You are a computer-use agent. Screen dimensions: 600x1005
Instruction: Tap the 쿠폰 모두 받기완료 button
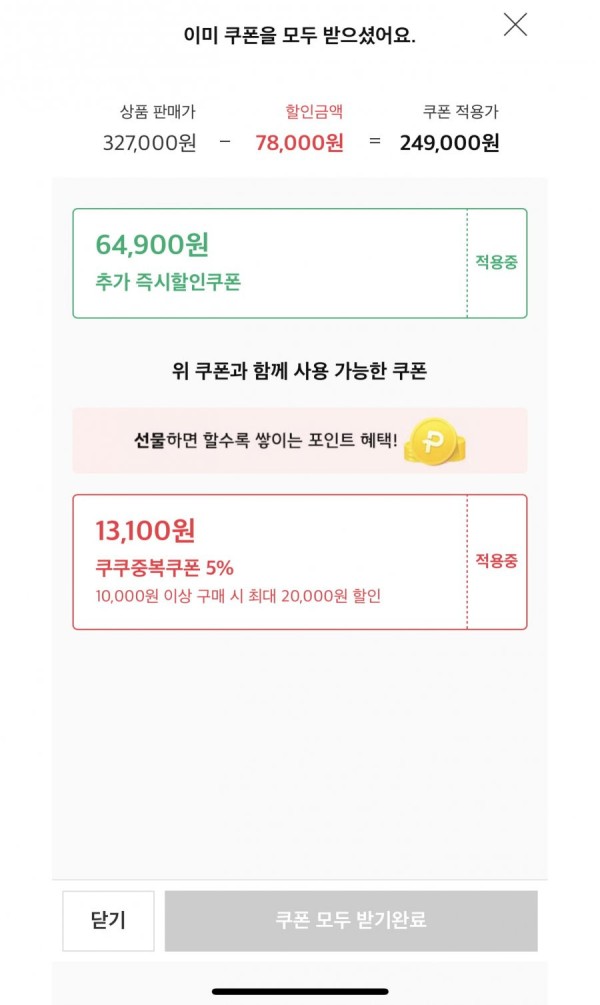351,920
